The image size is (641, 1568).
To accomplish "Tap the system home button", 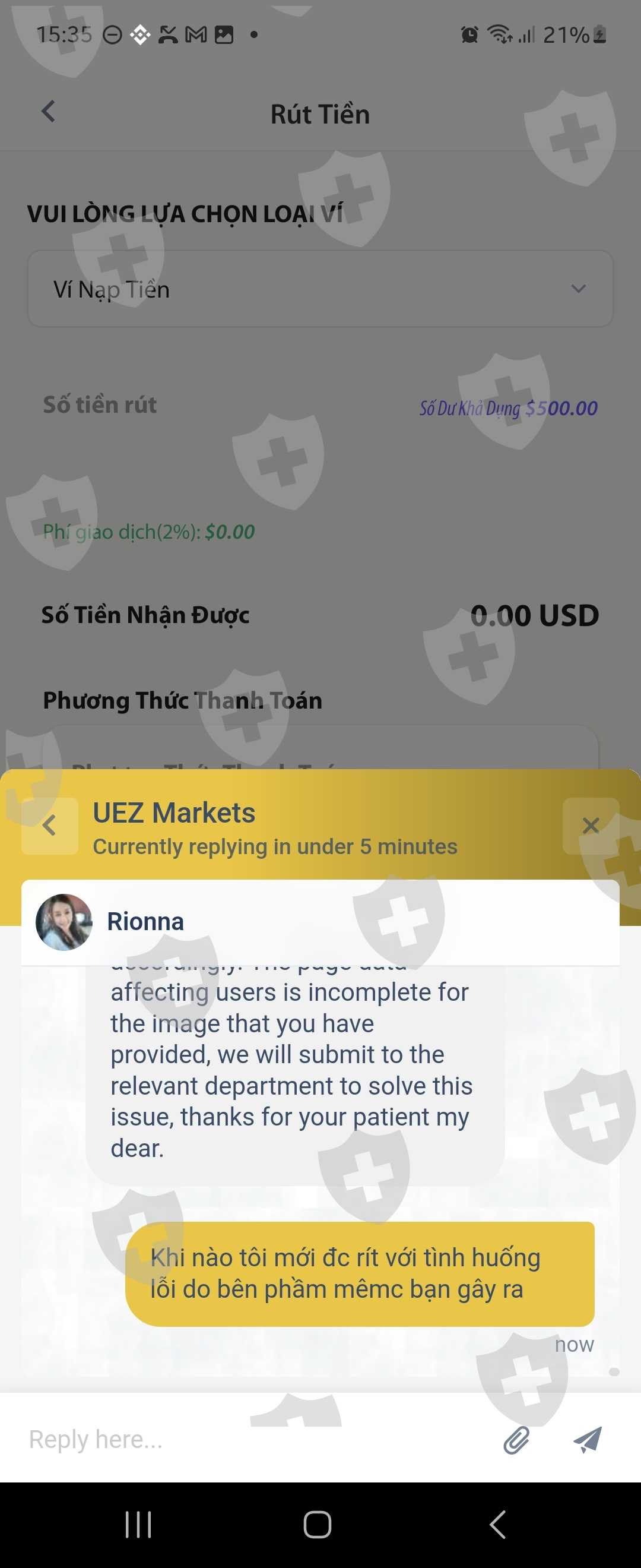I will pos(318,1525).
